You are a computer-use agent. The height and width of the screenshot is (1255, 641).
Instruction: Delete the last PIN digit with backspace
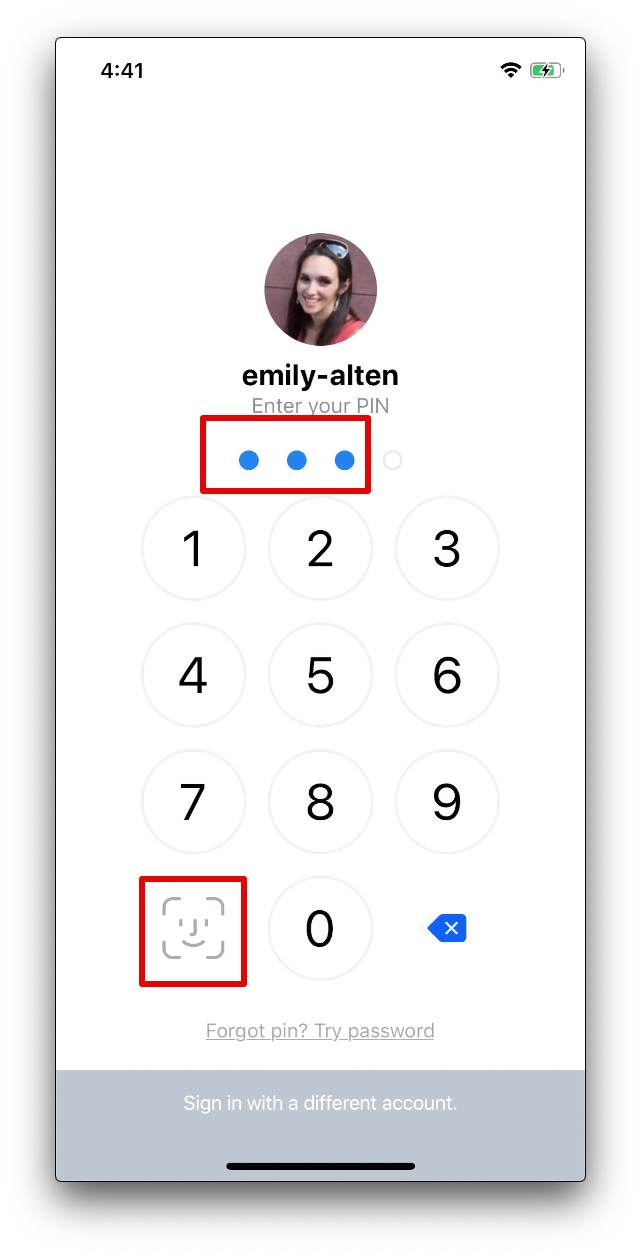coord(447,929)
